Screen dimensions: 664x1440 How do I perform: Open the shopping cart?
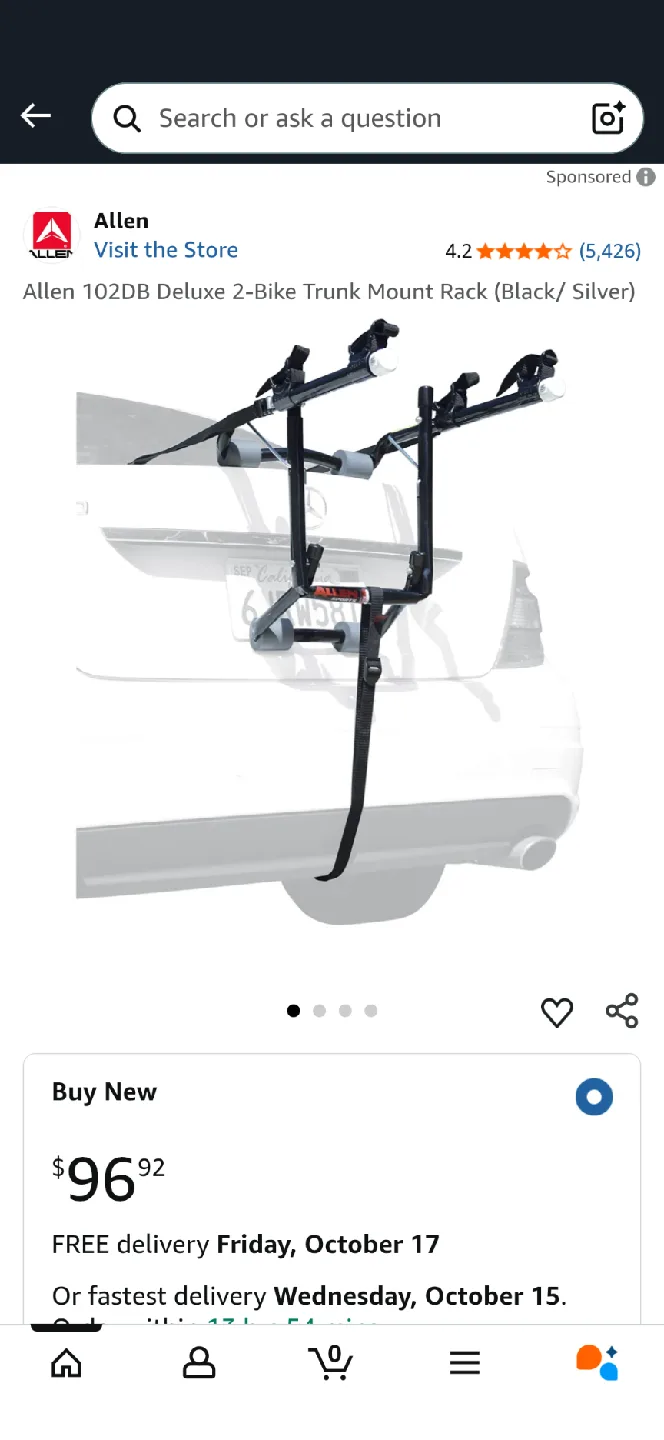[331, 1363]
